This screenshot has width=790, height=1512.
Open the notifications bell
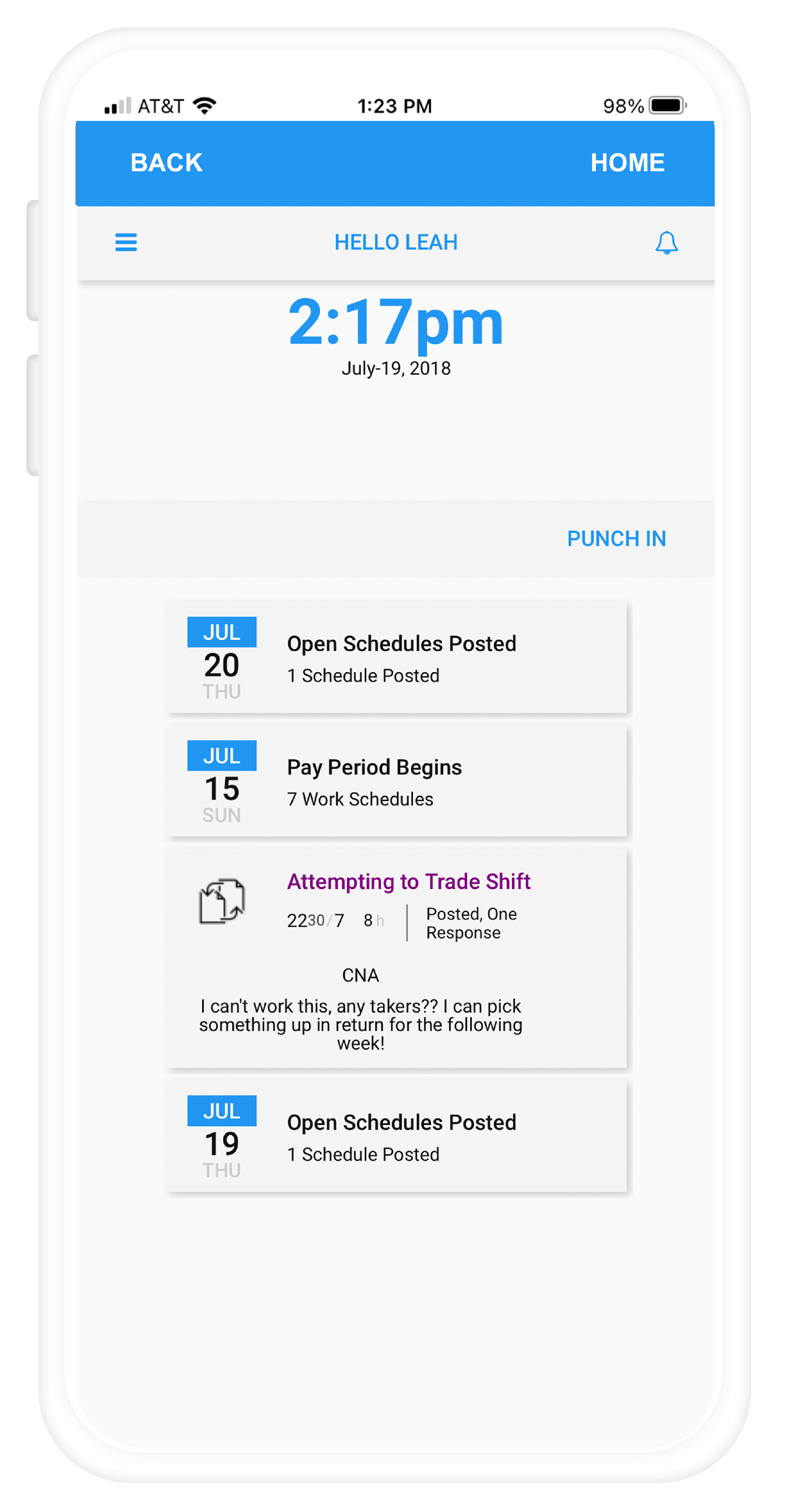tap(667, 242)
